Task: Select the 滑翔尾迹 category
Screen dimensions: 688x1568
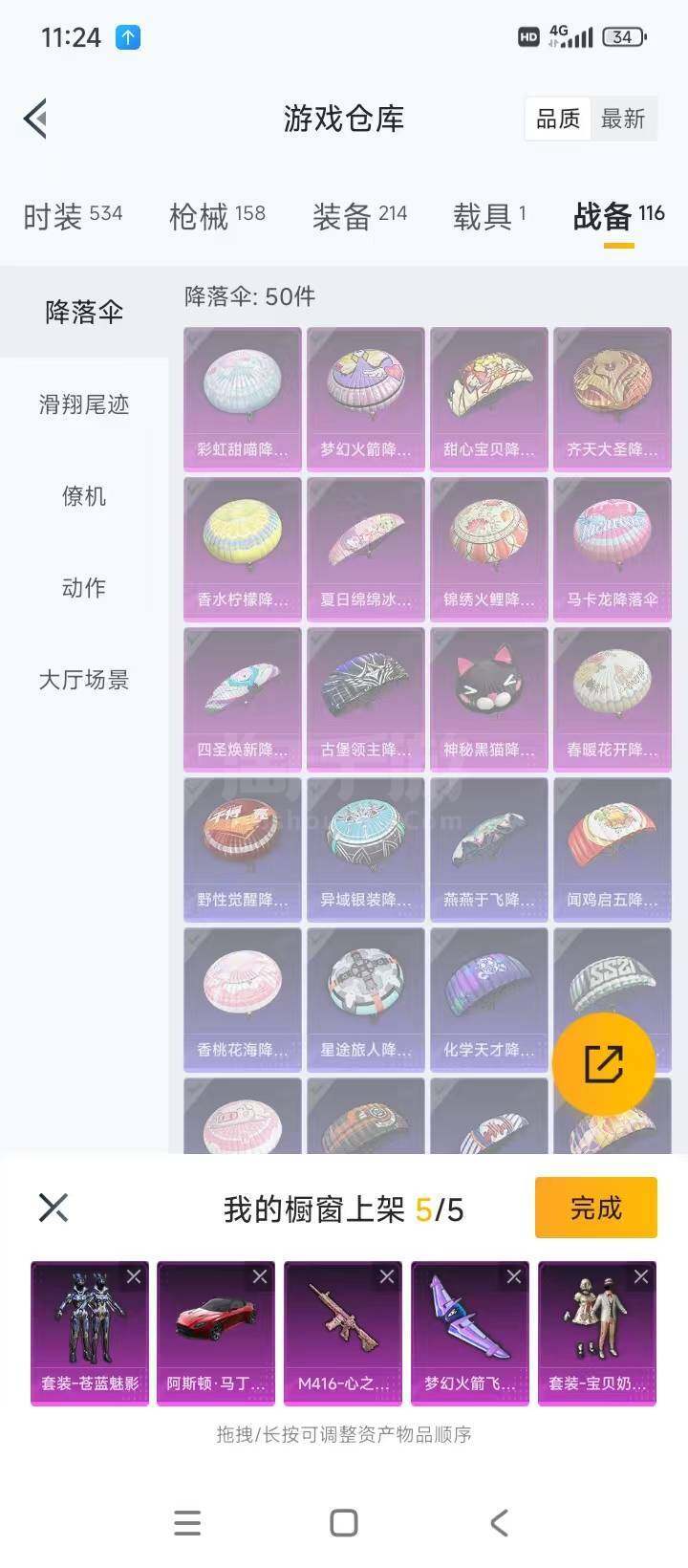Action: 84,404
